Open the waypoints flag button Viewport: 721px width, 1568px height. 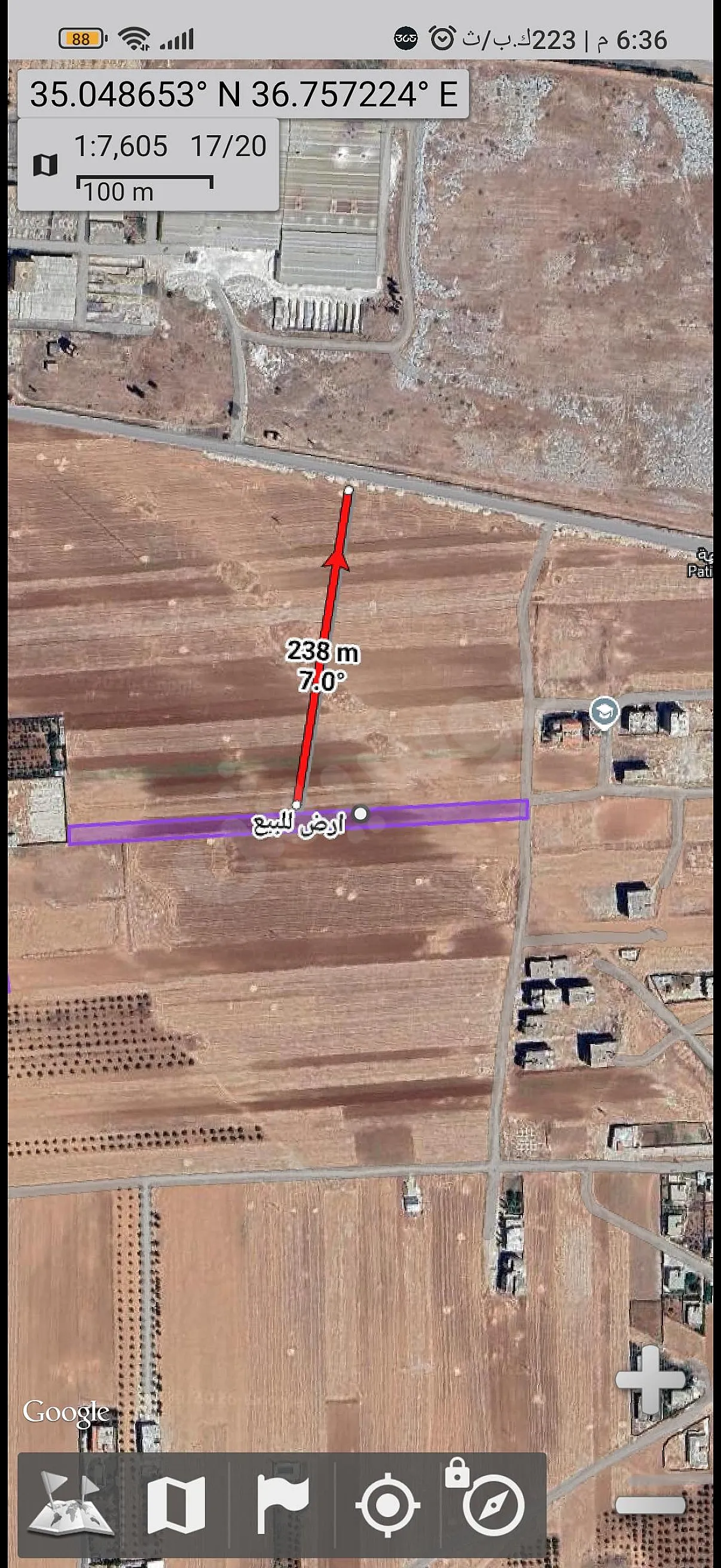[x=282, y=1505]
